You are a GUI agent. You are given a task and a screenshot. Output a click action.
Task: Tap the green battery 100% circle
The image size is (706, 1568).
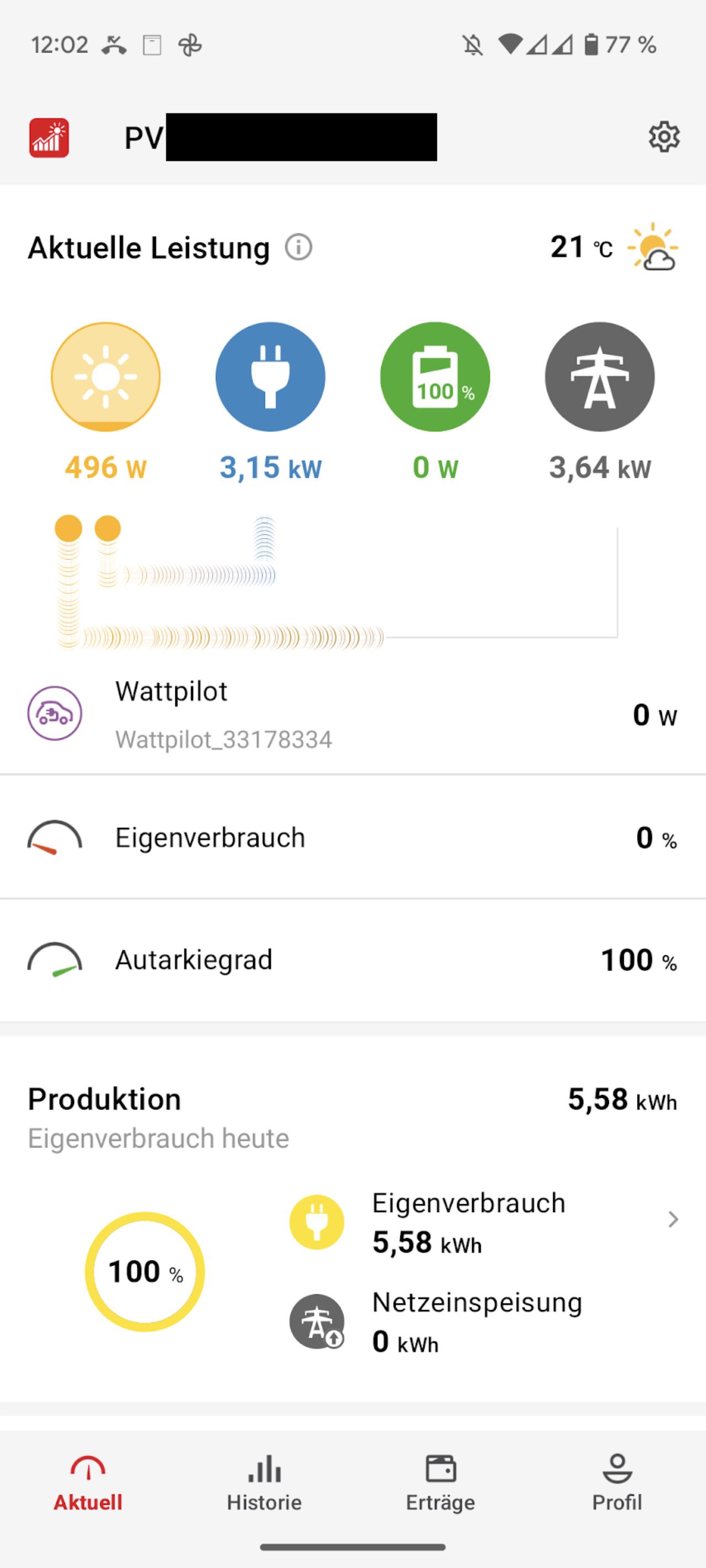click(x=435, y=377)
